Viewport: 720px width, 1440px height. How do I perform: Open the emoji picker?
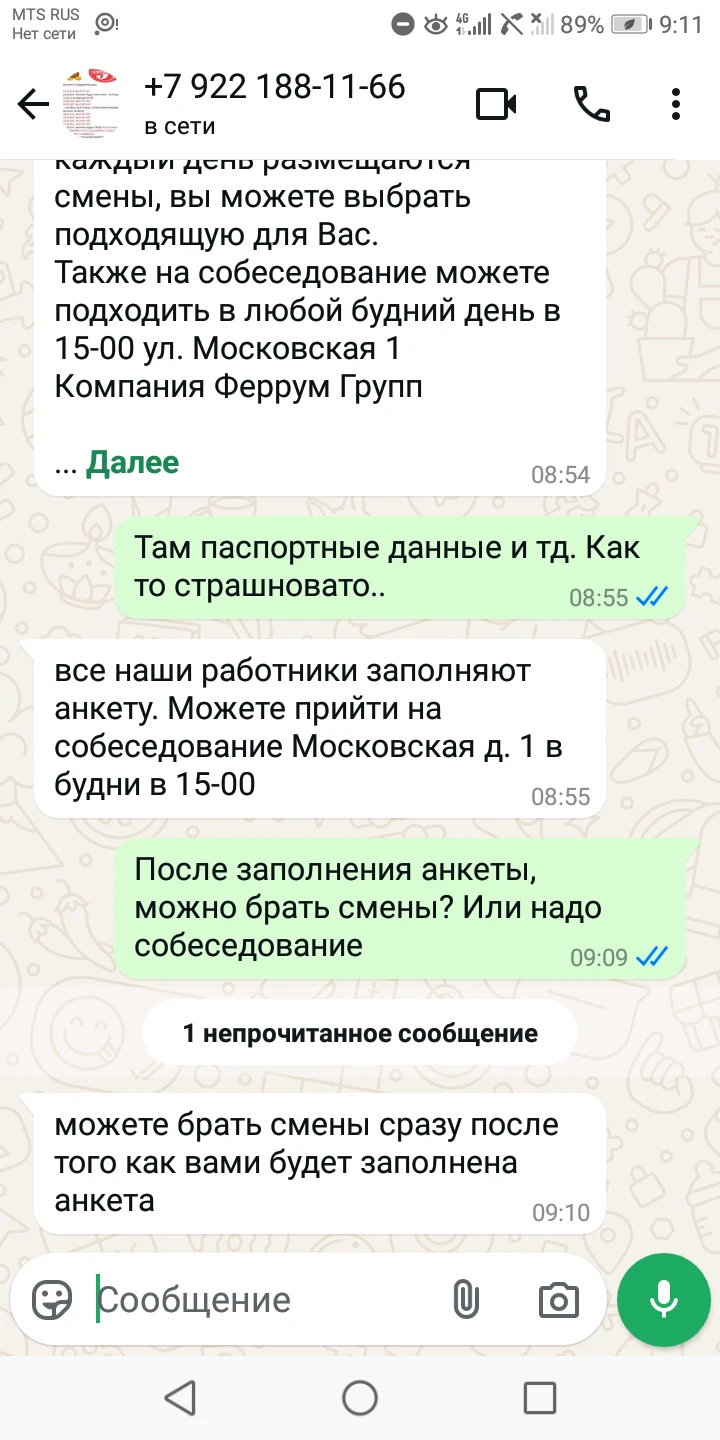tap(52, 1300)
